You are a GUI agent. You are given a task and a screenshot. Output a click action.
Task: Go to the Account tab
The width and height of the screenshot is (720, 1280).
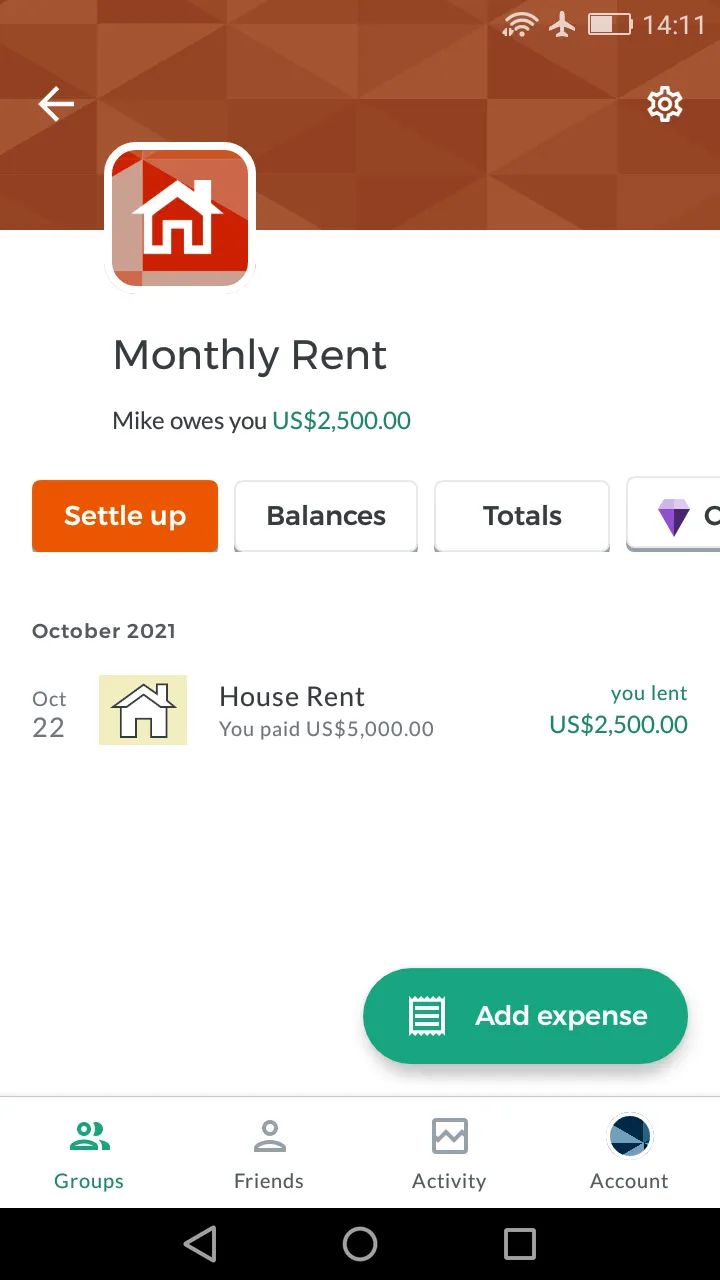(x=629, y=1154)
